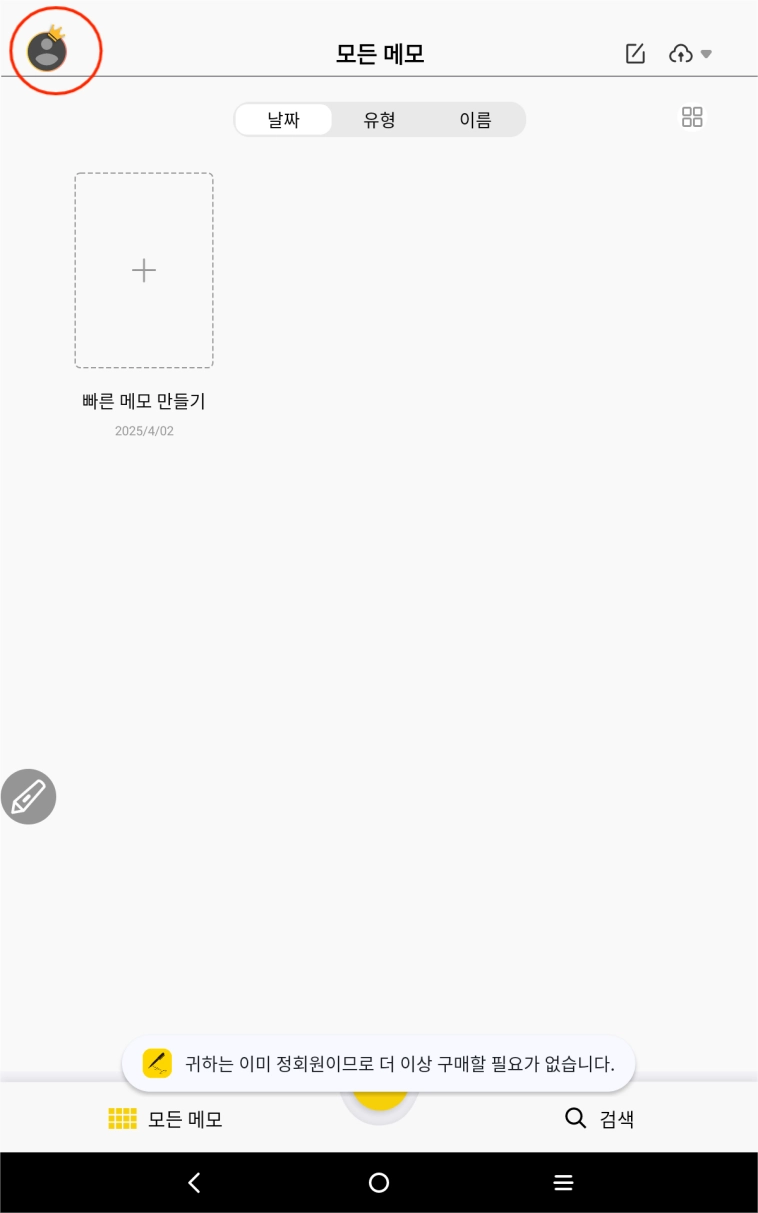Create a quick memo with plus tile
This screenshot has width=758, height=1213.
pos(144,270)
